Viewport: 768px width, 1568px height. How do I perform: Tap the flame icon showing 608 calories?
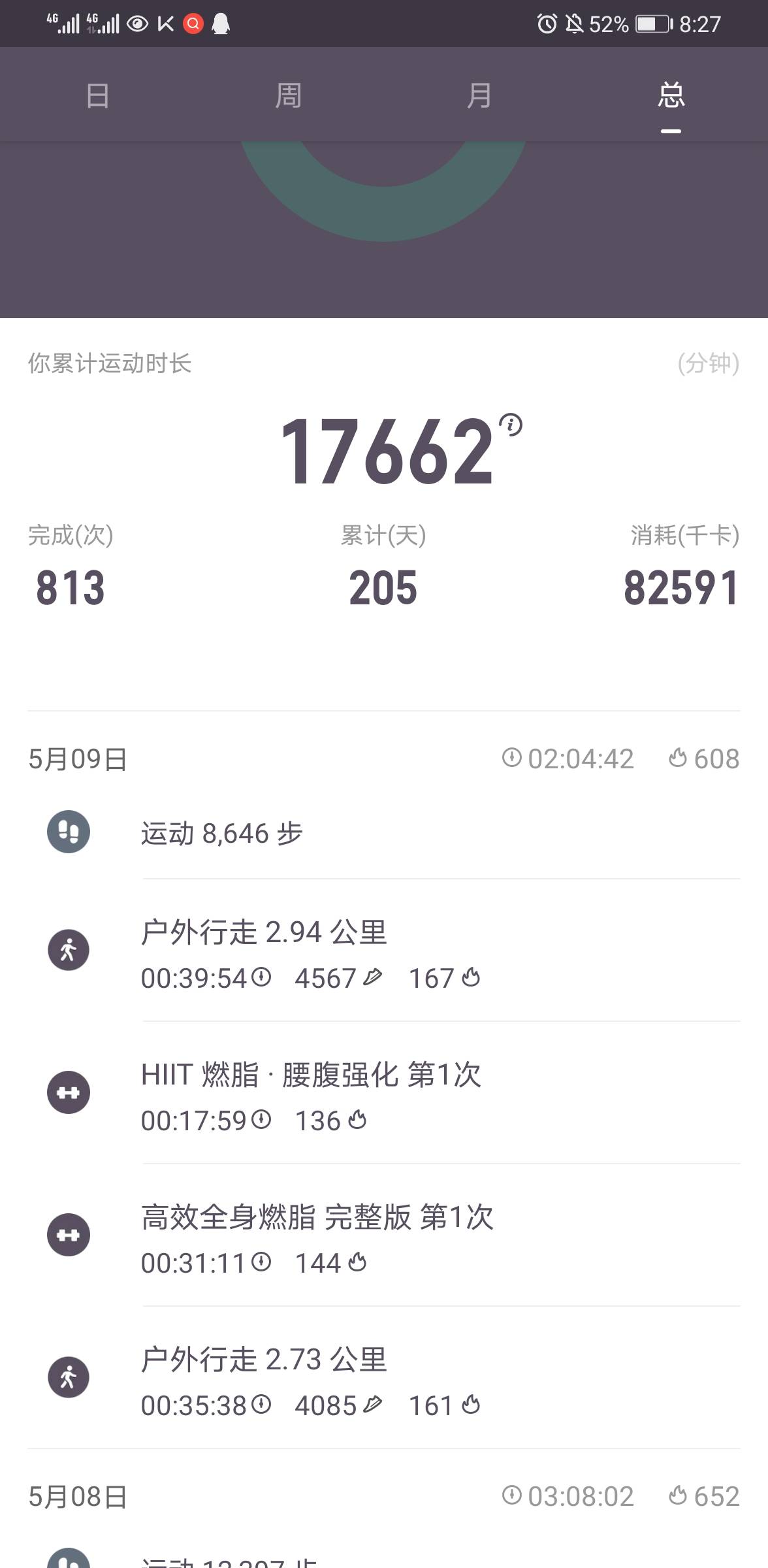coord(679,759)
